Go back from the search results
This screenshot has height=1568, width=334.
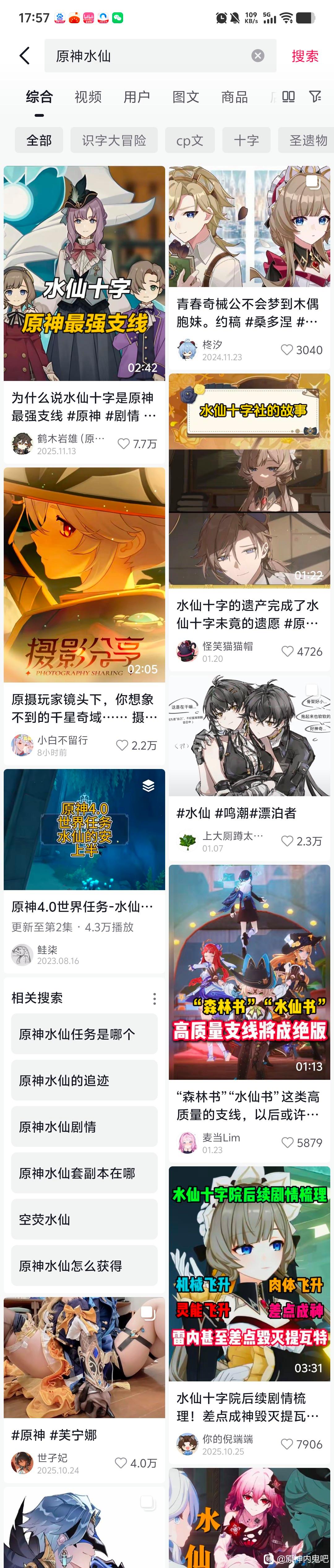click(24, 56)
